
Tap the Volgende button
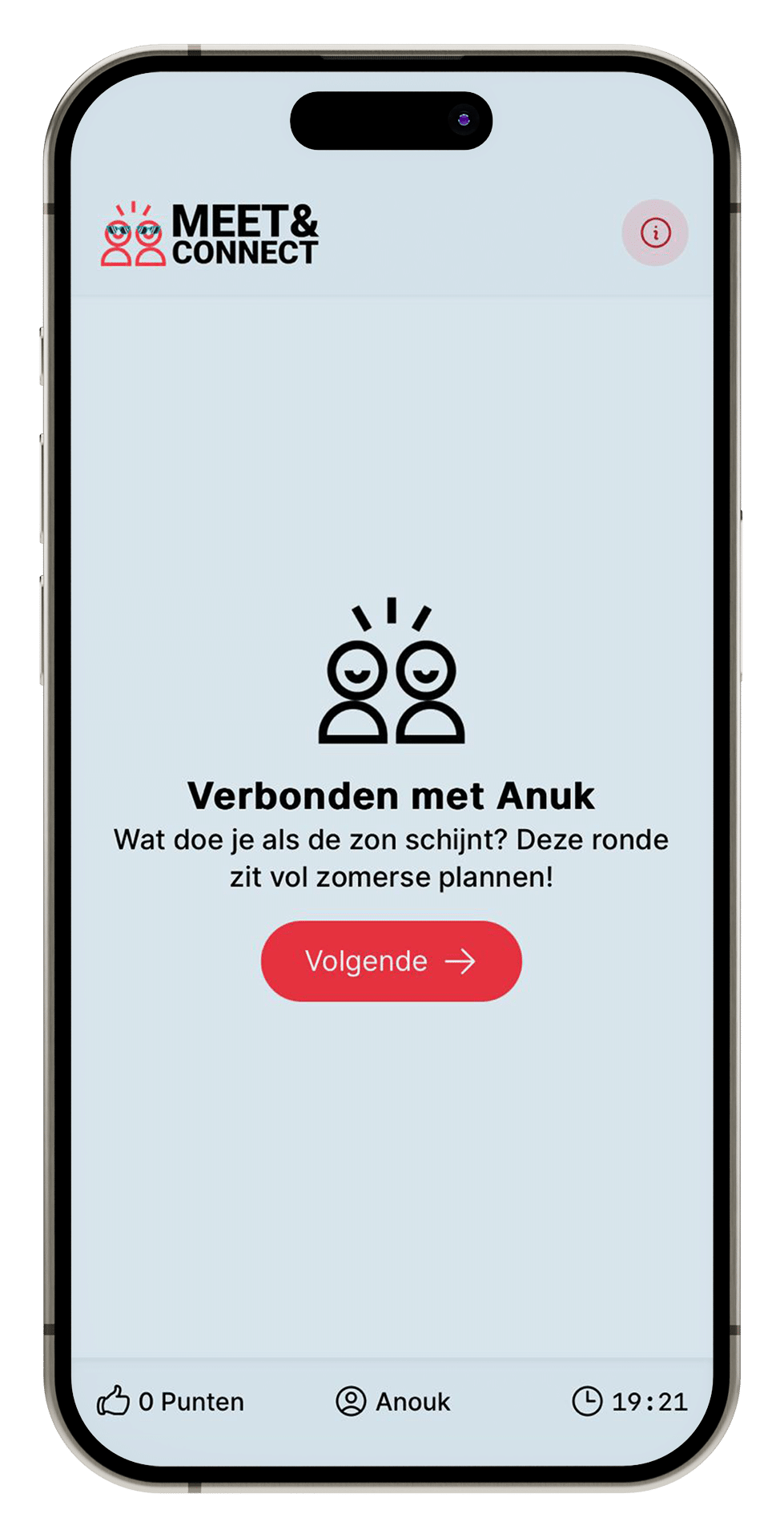coord(391,960)
